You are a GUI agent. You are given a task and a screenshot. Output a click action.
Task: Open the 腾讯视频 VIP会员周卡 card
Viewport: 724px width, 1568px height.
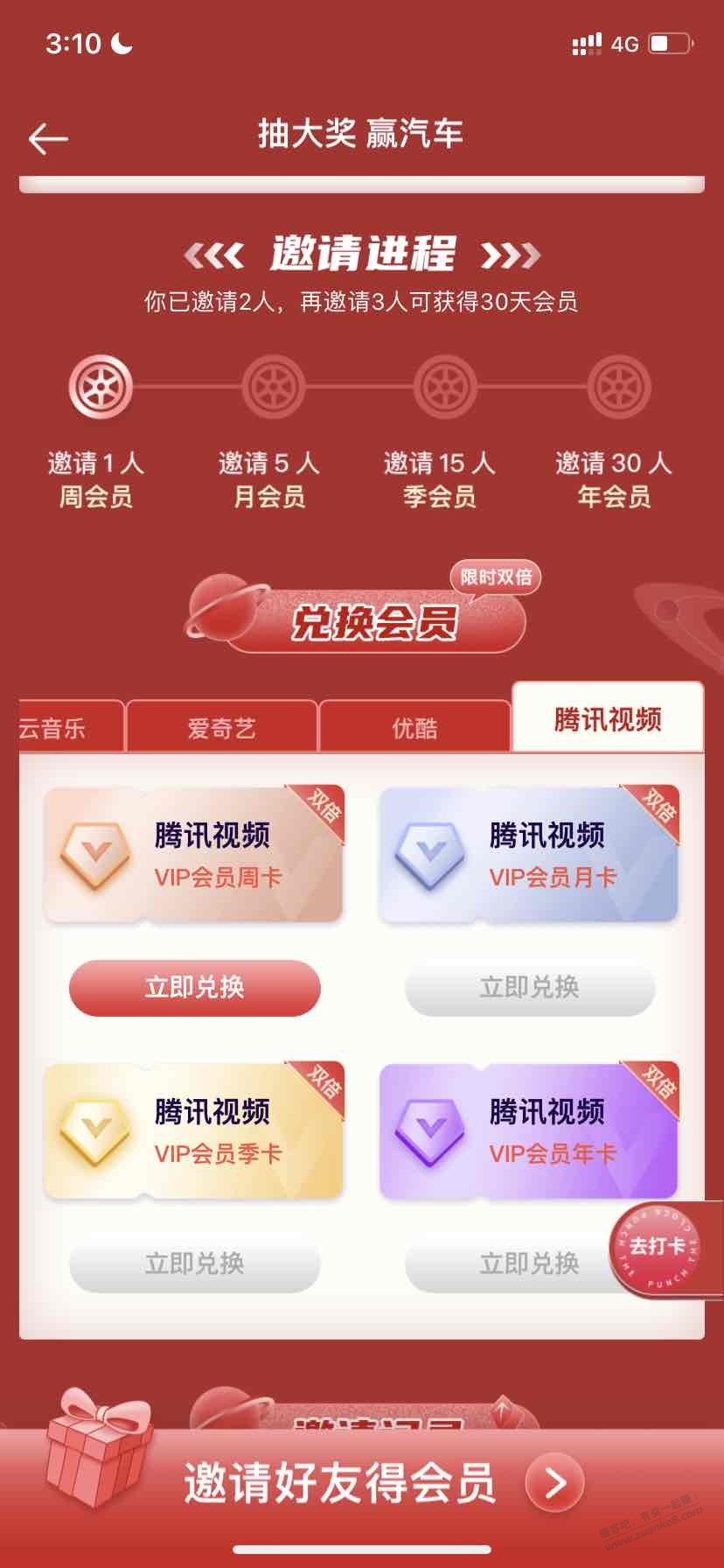[194, 854]
